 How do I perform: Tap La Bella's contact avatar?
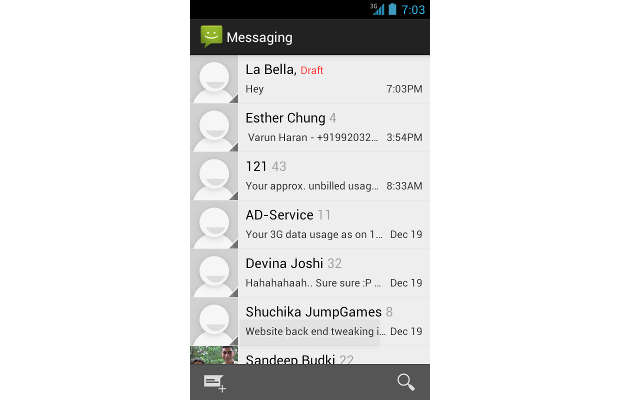point(214,80)
